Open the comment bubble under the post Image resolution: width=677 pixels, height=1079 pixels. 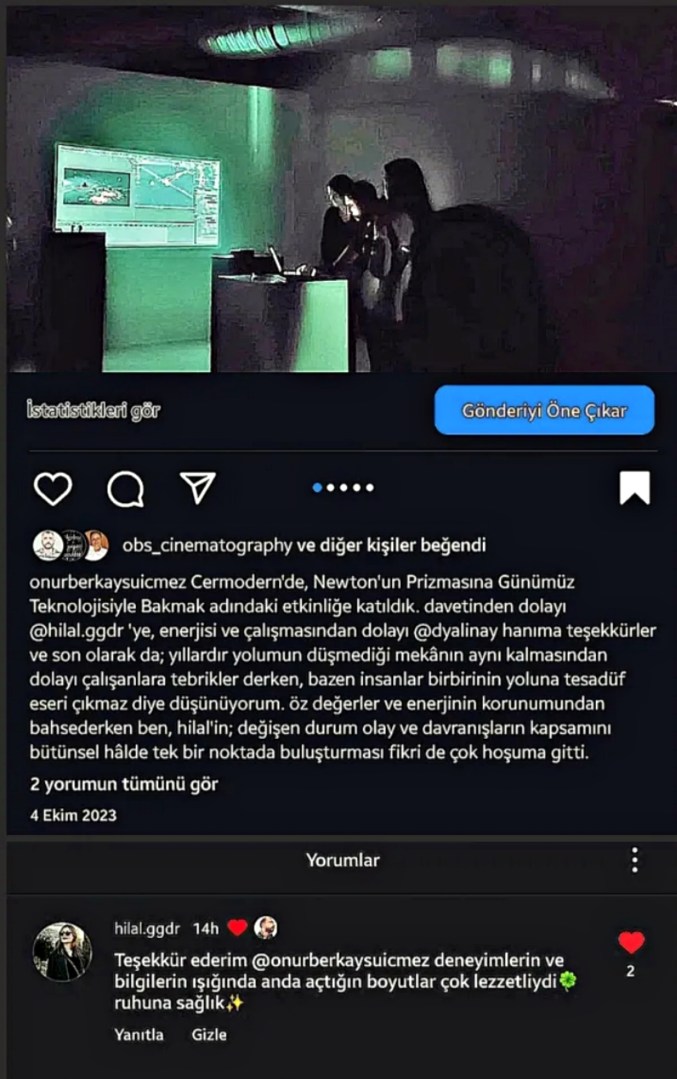tap(126, 488)
